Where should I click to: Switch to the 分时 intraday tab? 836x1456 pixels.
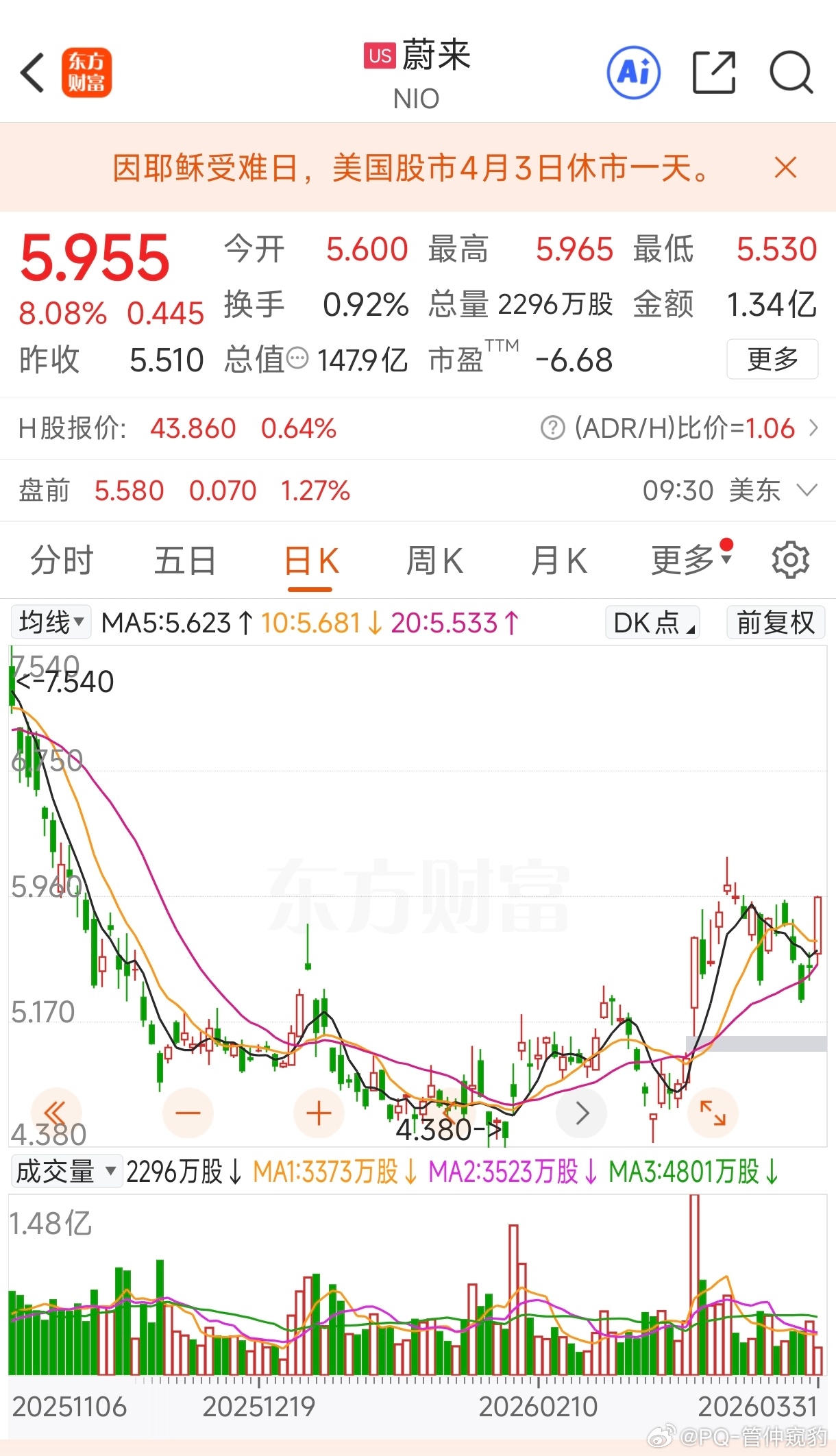click(x=62, y=560)
